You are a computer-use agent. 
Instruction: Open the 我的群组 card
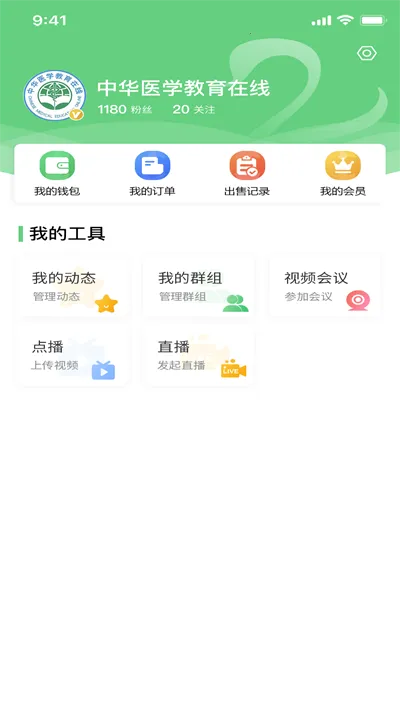(199, 286)
